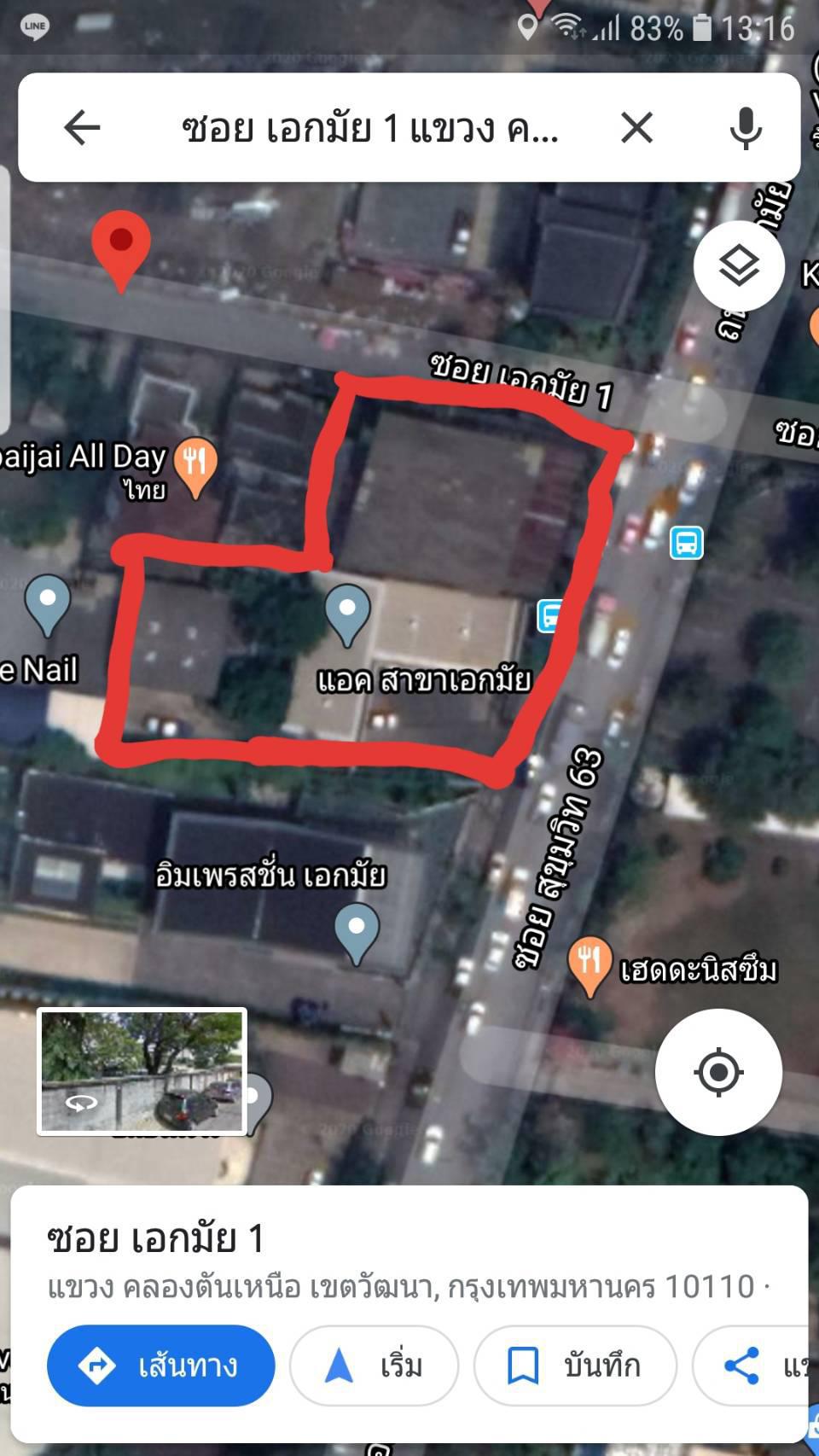Screen dimensions: 819x1456
Task: Open the Jaijai All Day restaurant marker
Action: point(195,467)
